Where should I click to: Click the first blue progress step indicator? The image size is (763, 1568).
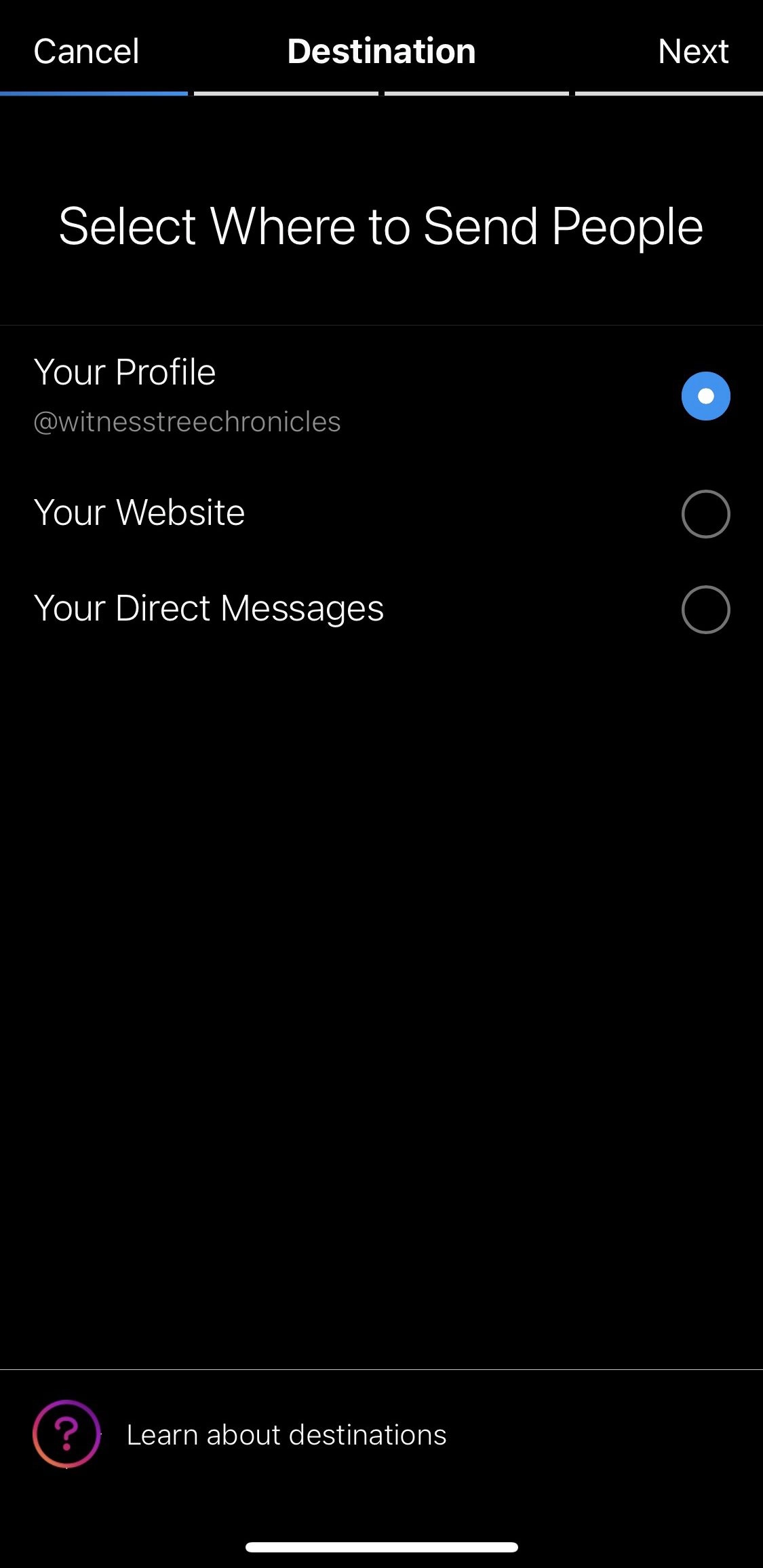point(94,94)
